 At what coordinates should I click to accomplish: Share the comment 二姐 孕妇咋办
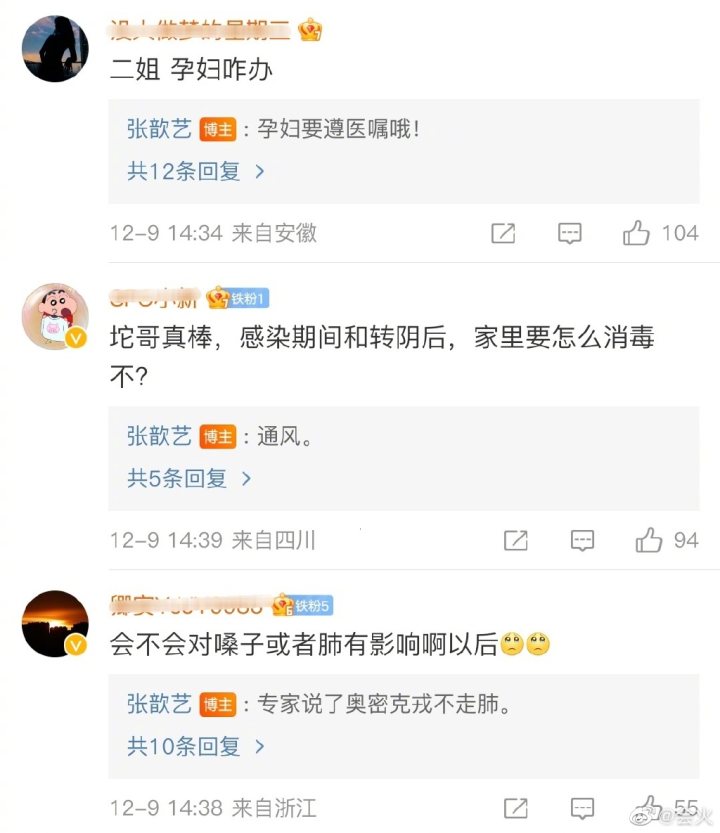coord(503,234)
